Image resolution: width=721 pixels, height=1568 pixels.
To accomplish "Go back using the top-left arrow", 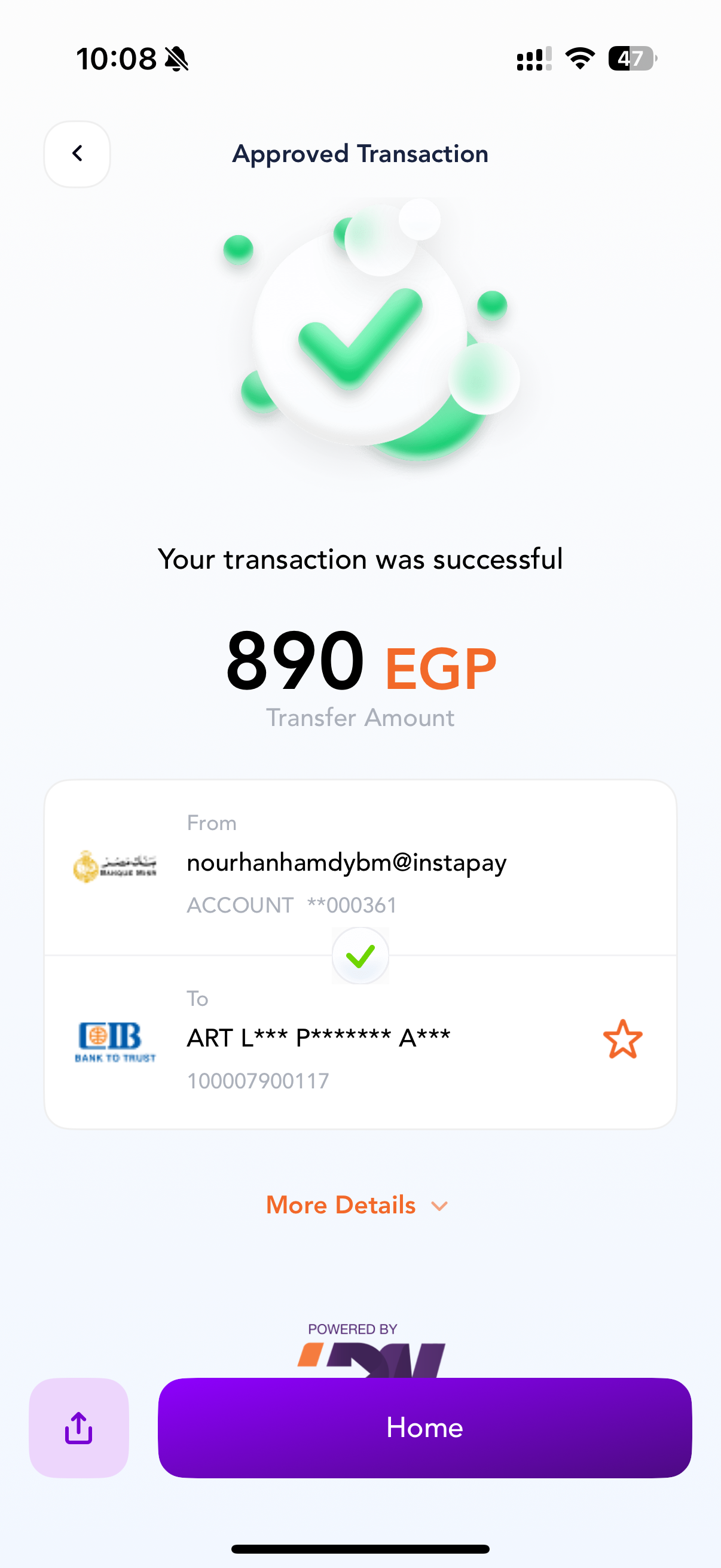I will [x=77, y=154].
